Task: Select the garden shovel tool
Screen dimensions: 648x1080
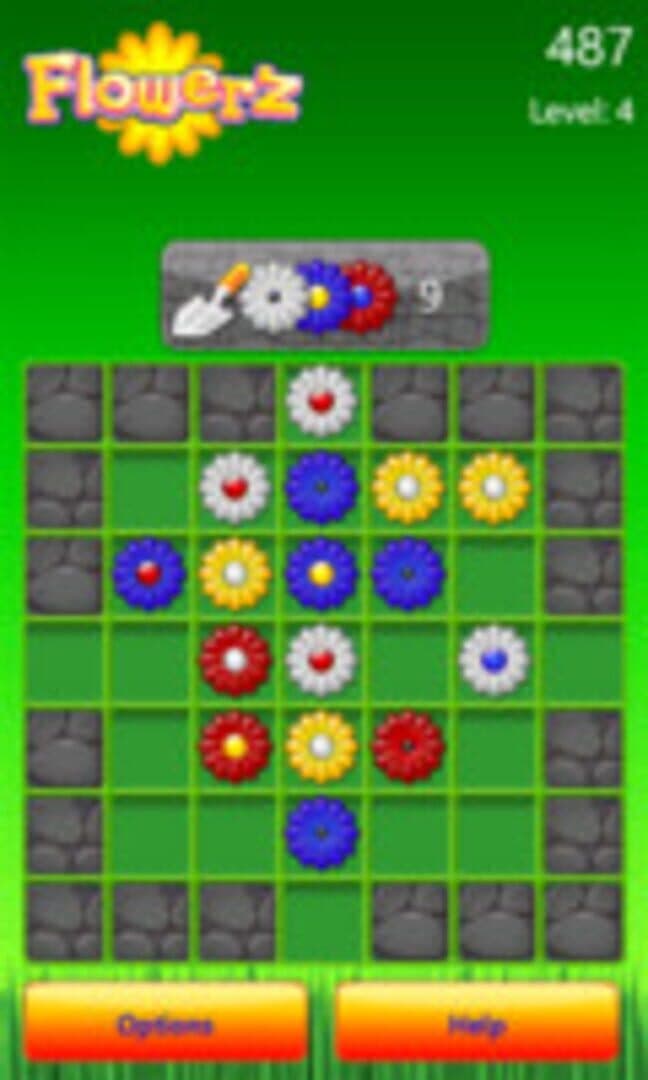Action: click(209, 300)
